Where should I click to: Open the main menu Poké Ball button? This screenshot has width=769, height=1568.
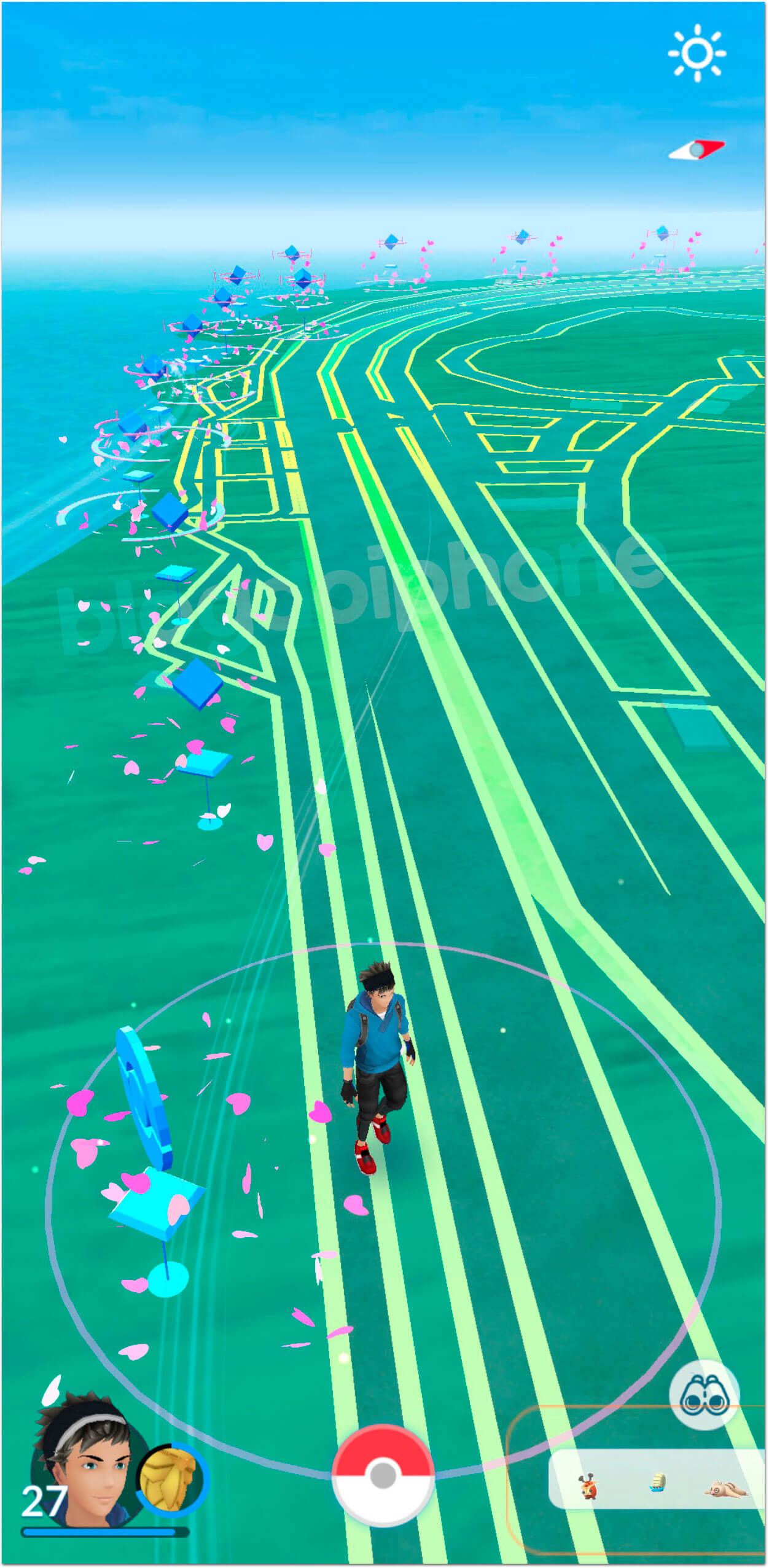pos(383,1475)
